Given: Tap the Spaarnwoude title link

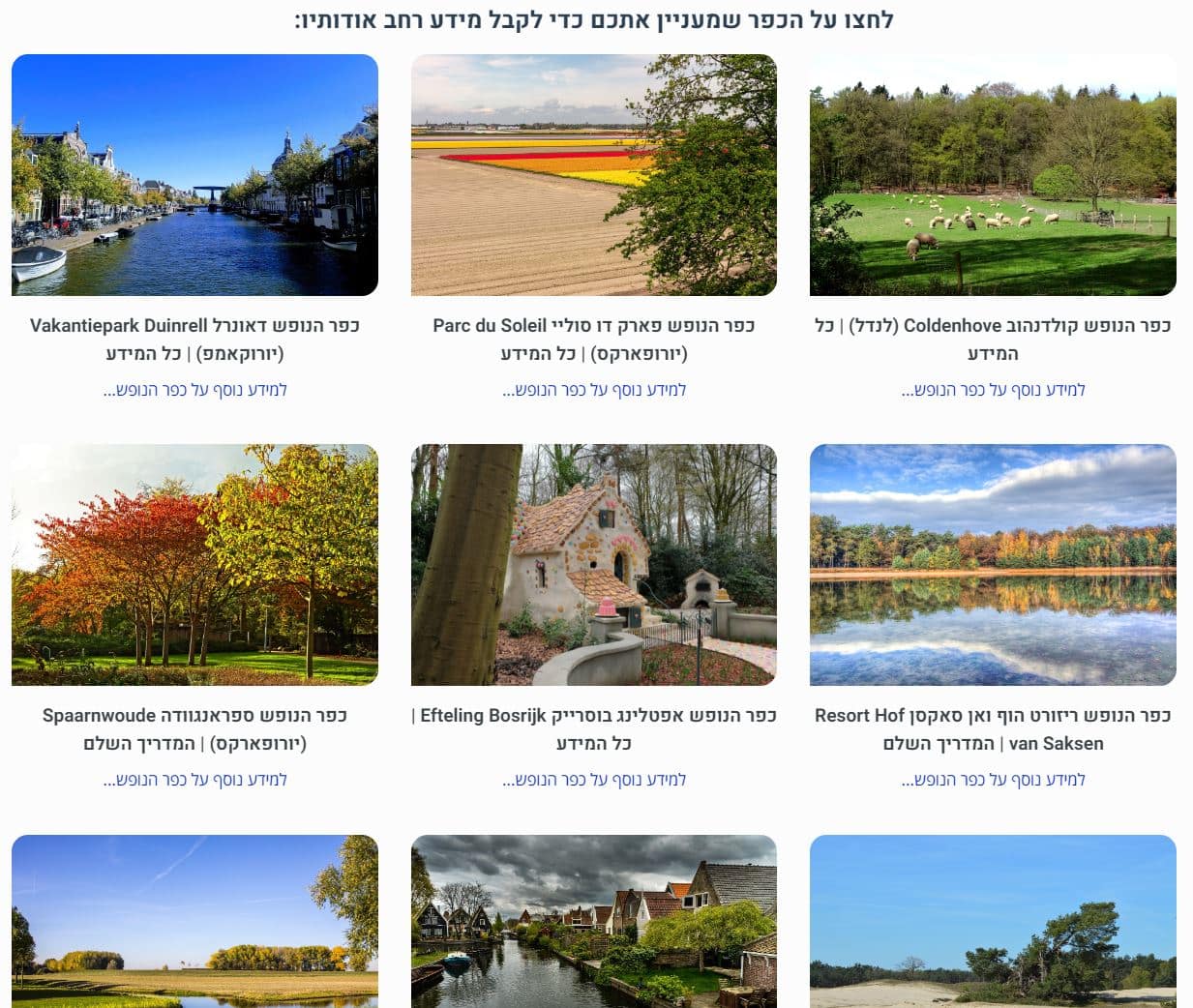Looking at the screenshot, I should point(194,728).
